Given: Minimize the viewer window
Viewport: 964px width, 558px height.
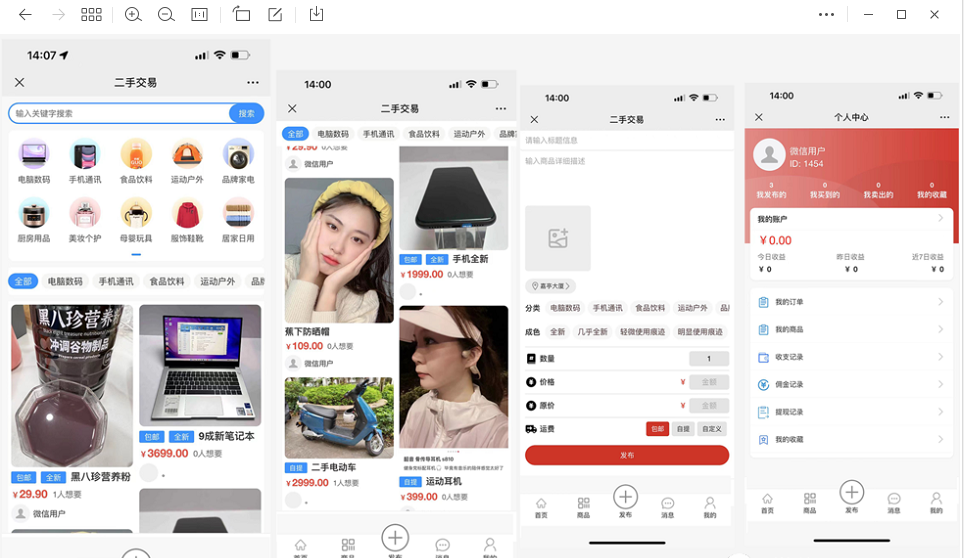Looking at the screenshot, I should coord(867,14).
